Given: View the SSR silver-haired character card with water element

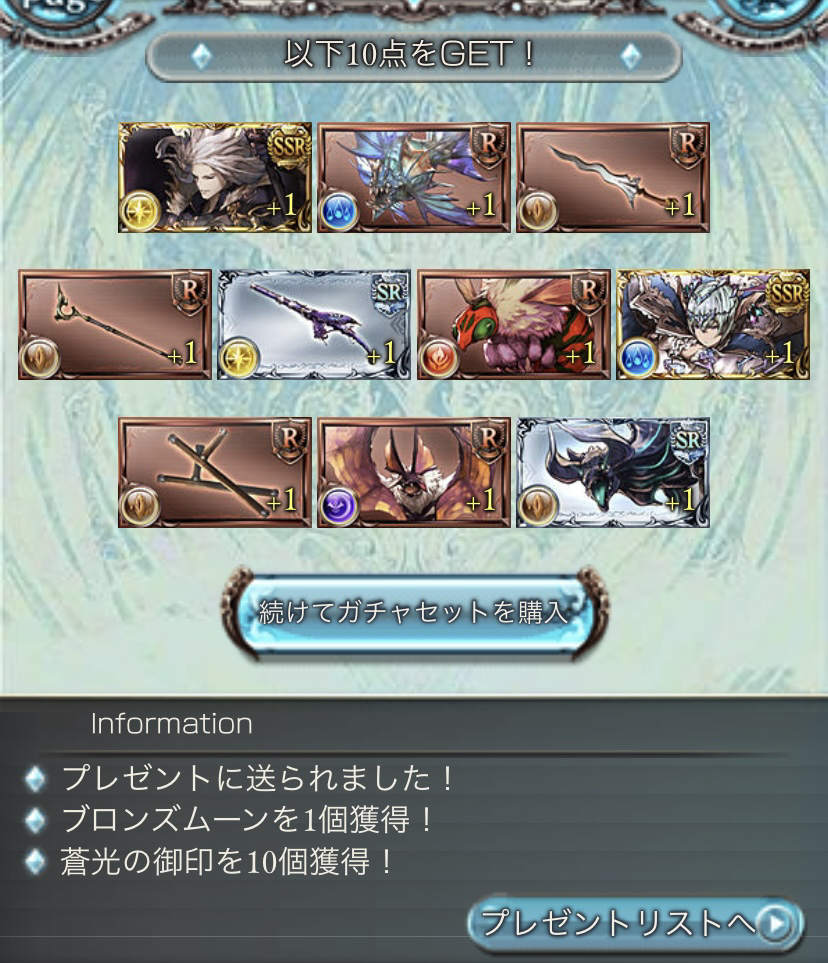Looking at the screenshot, I should point(713,325).
